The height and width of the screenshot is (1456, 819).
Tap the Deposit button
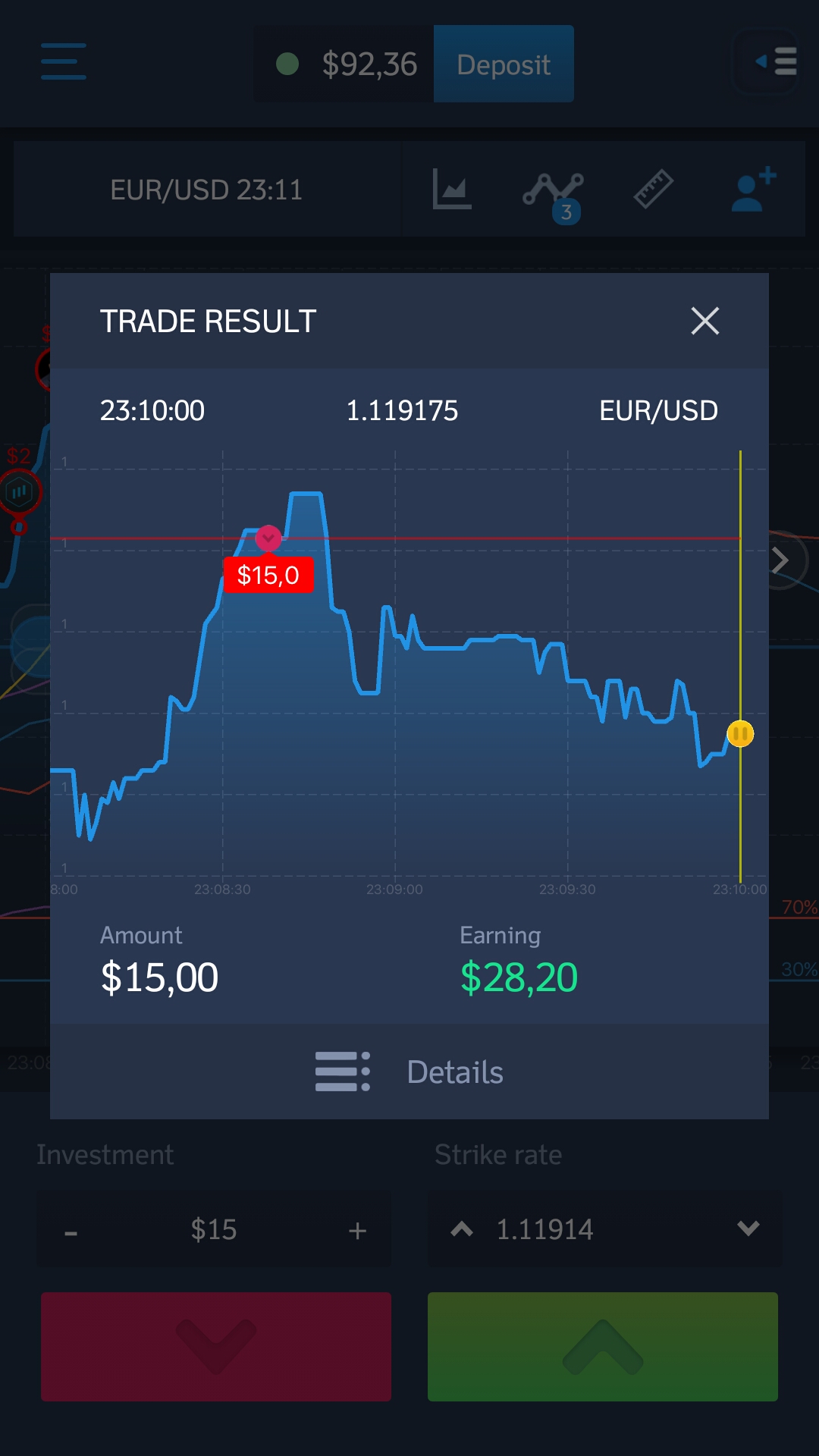[x=504, y=64]
